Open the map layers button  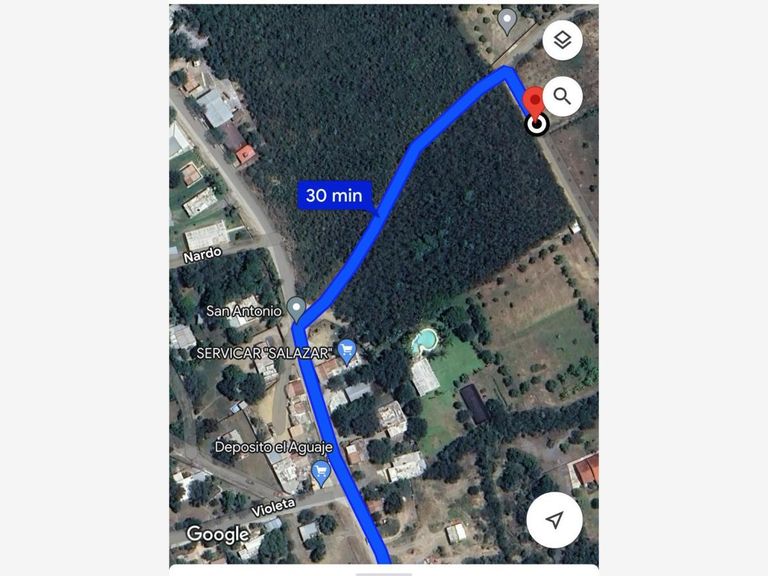pos(562,41)
